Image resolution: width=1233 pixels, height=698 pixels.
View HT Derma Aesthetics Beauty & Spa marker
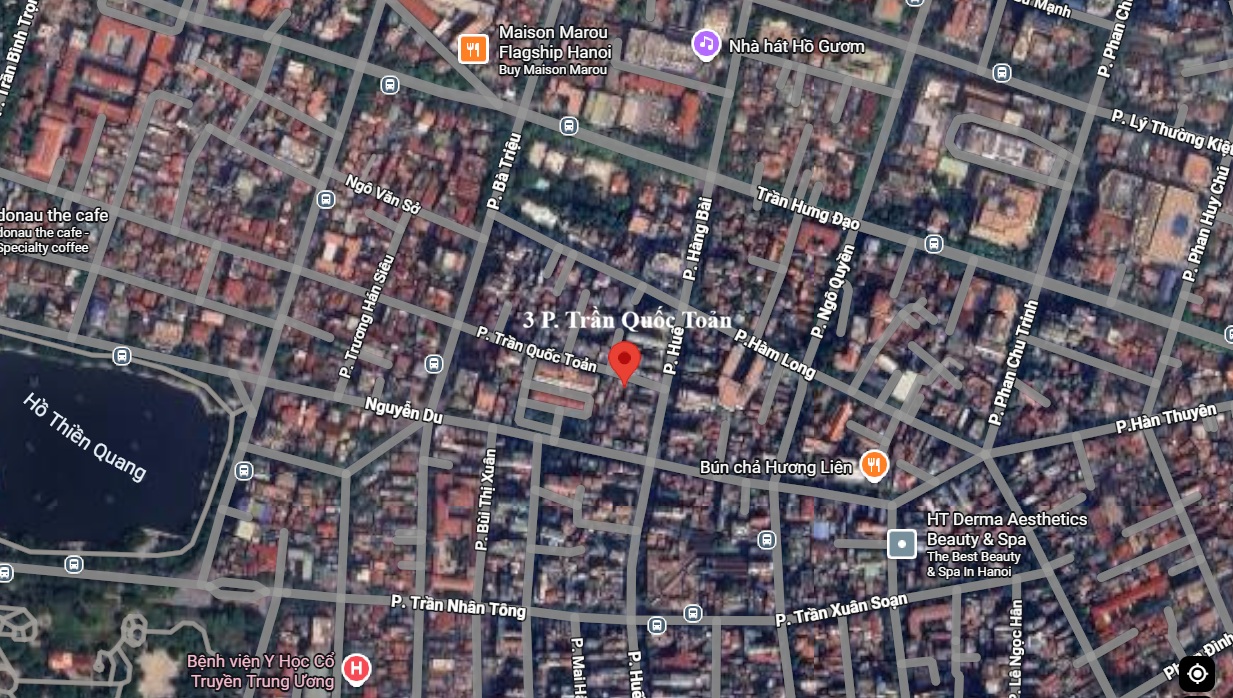coord(902,544)
